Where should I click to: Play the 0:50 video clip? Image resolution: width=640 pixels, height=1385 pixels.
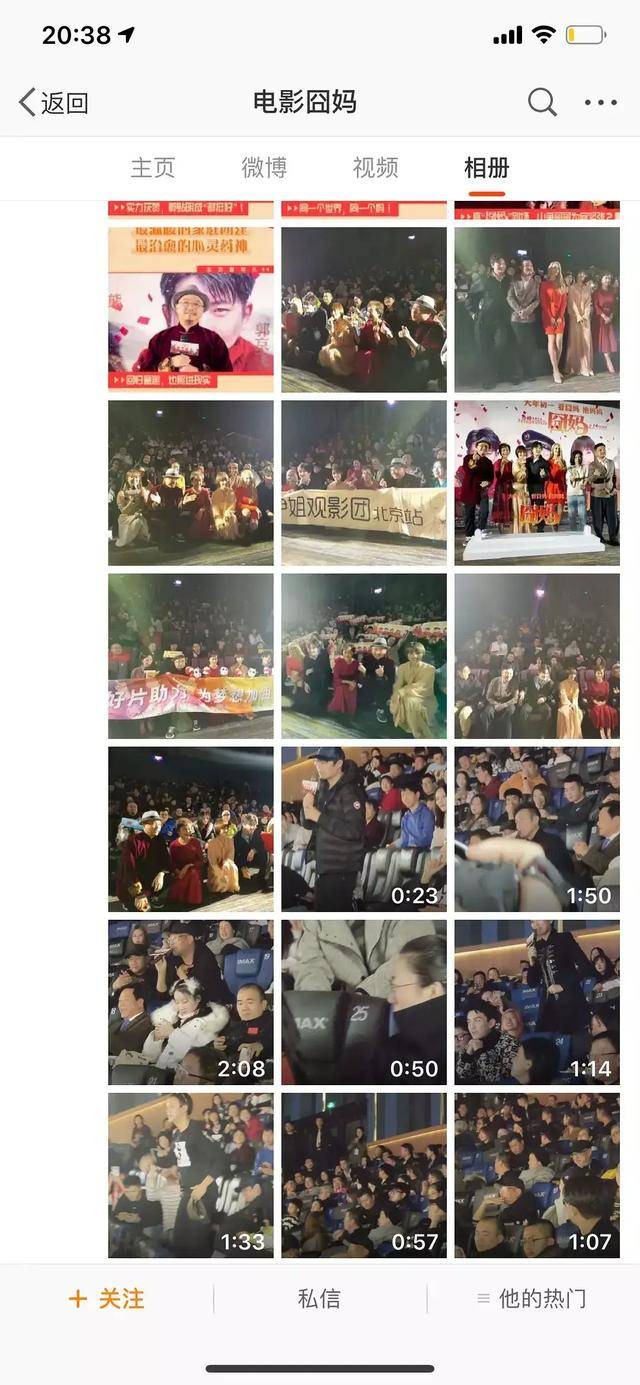(364, 1002)
